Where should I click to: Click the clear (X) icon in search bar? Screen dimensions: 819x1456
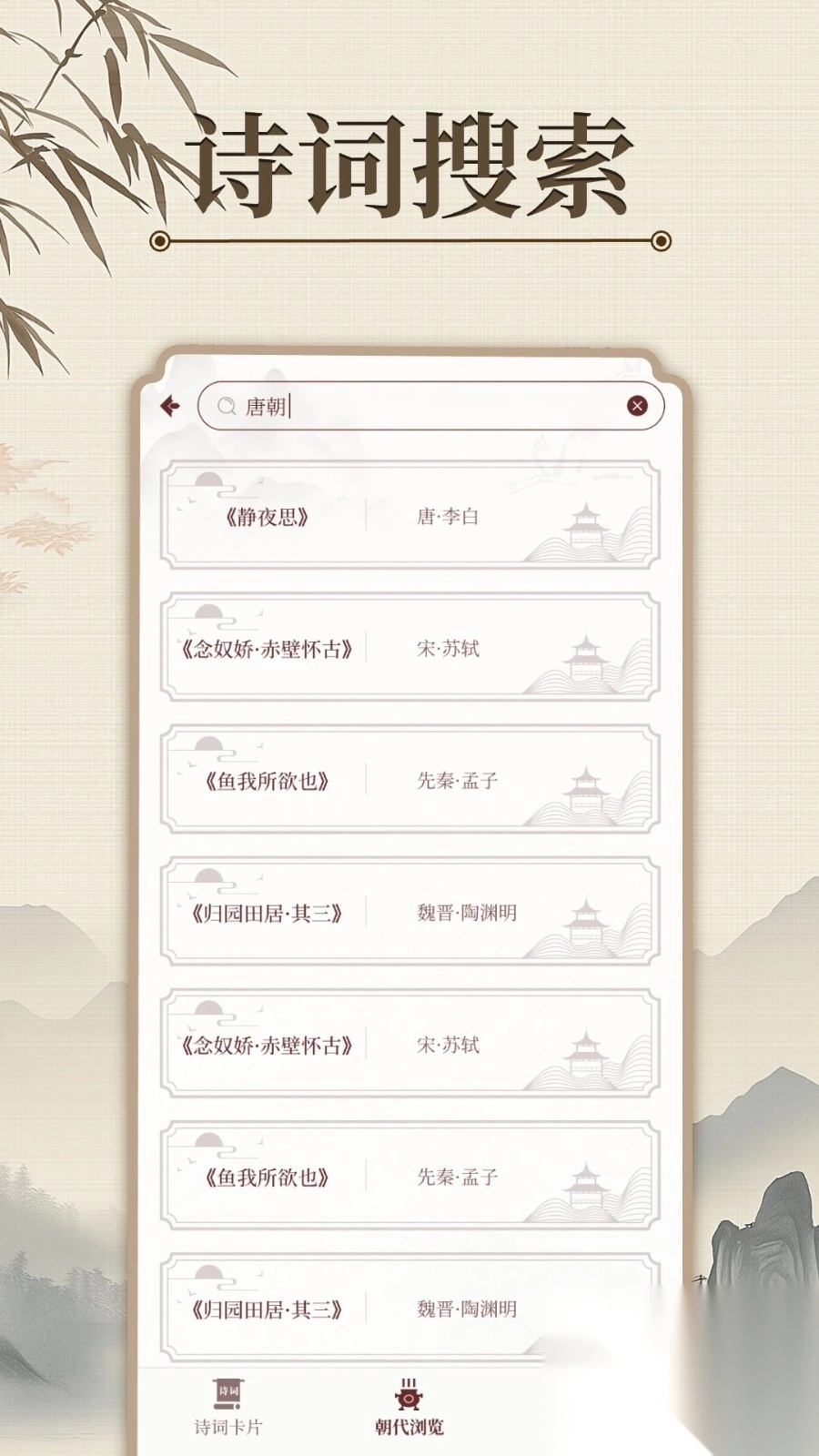(639, 404)
